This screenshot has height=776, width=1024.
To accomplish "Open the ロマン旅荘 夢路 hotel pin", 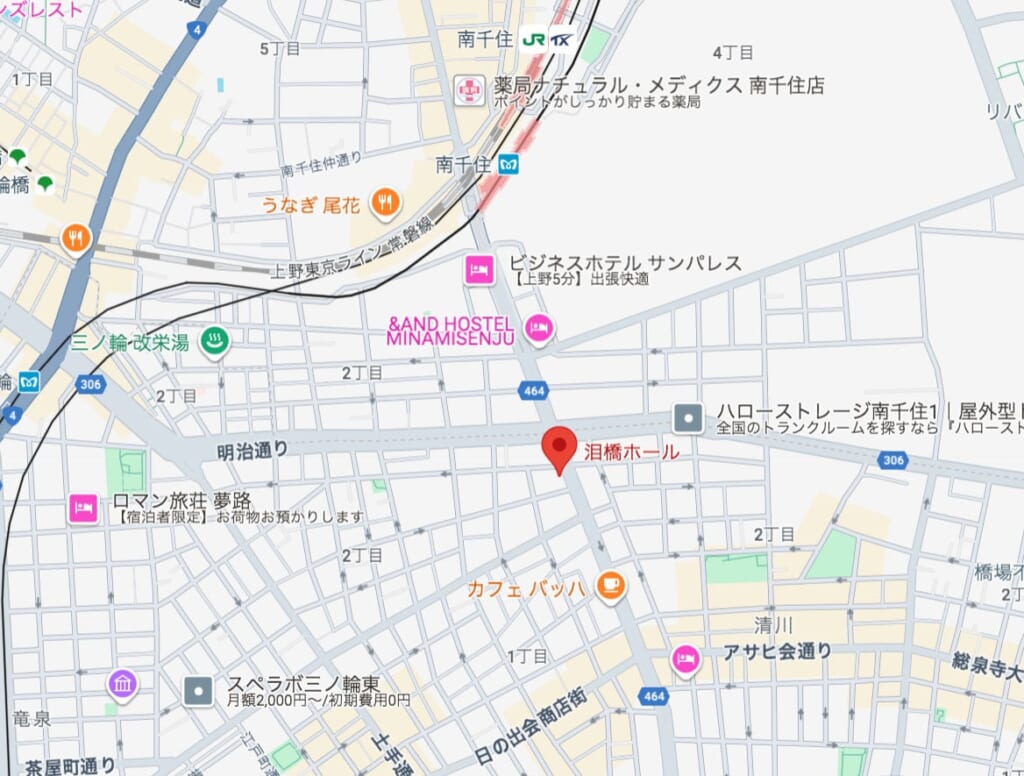I will (83, 508).
